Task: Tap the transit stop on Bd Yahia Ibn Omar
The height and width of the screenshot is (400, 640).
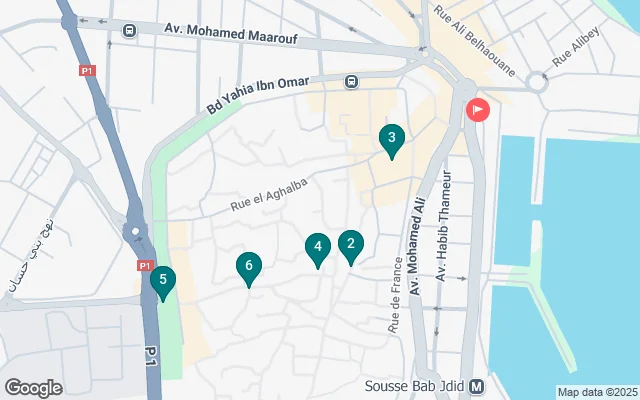Action: point(351,82)
